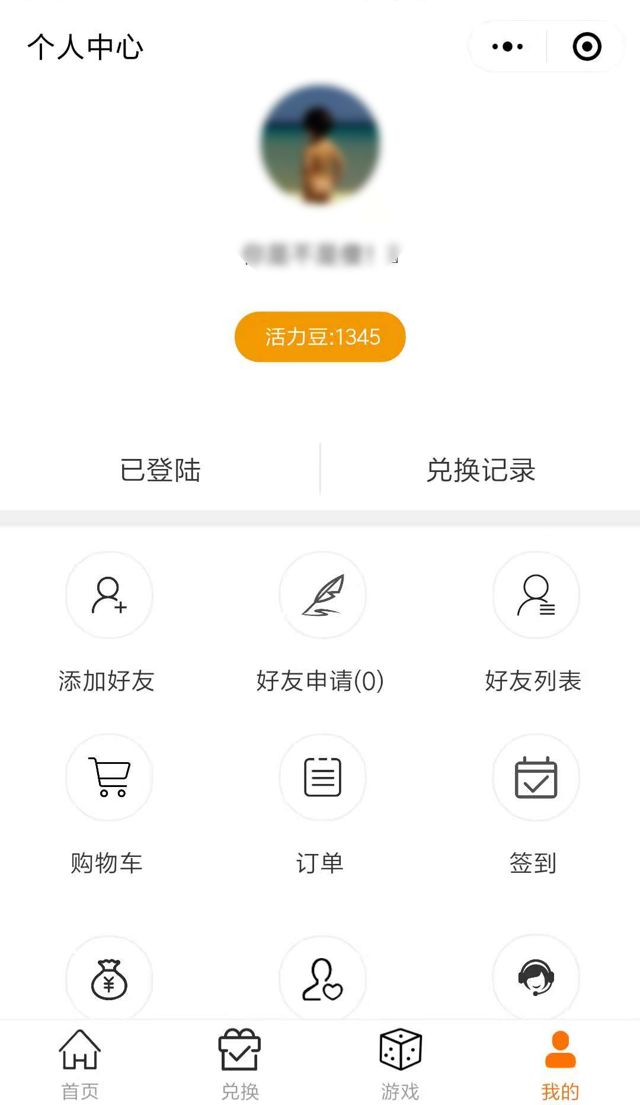Tap the 活力豆:1345 button
The width and height of the screenshot is (640, 1105).
320,337
